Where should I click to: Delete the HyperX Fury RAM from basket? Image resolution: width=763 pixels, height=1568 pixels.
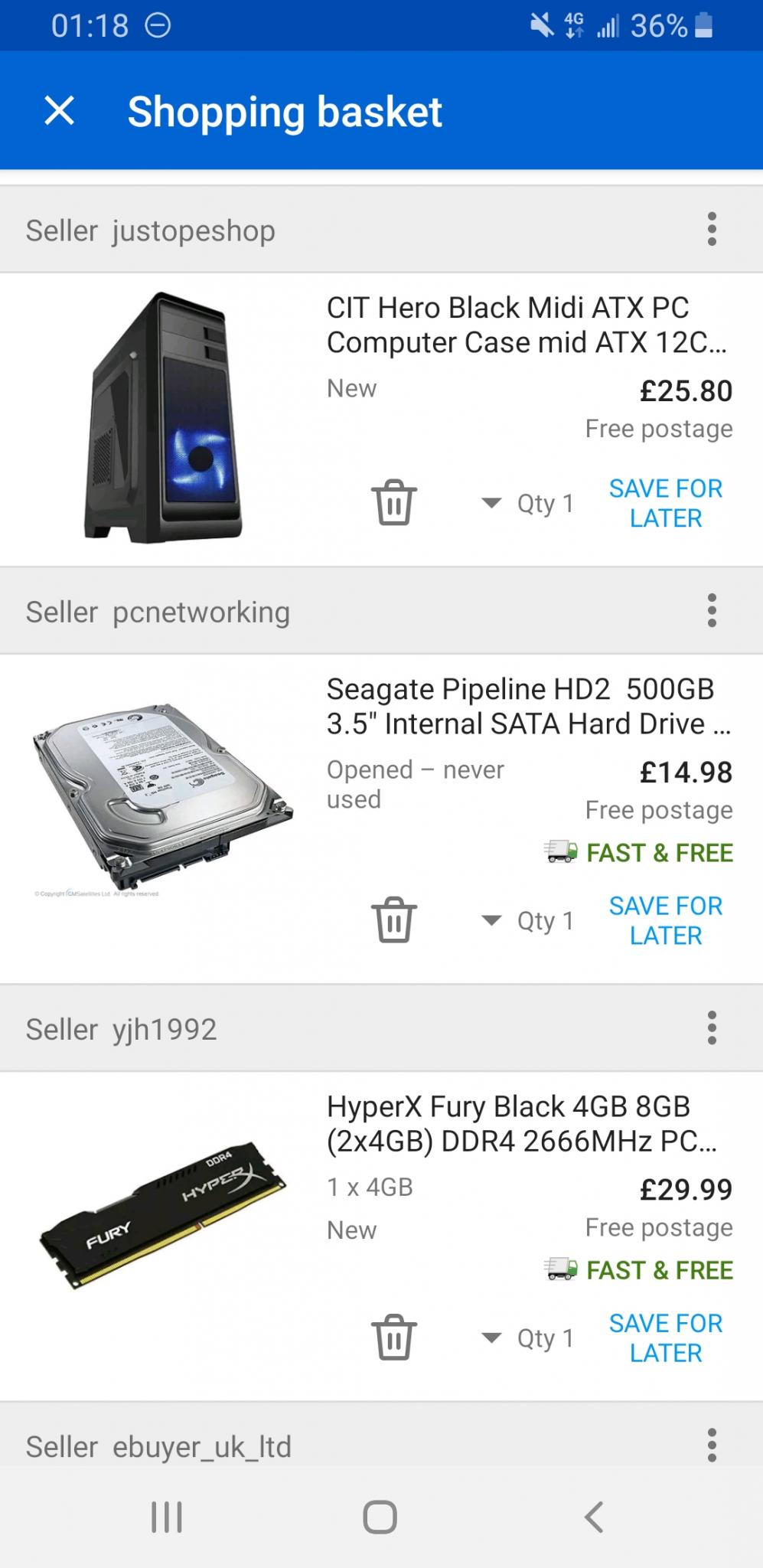pyautogui.click(x=394, y=1337)
